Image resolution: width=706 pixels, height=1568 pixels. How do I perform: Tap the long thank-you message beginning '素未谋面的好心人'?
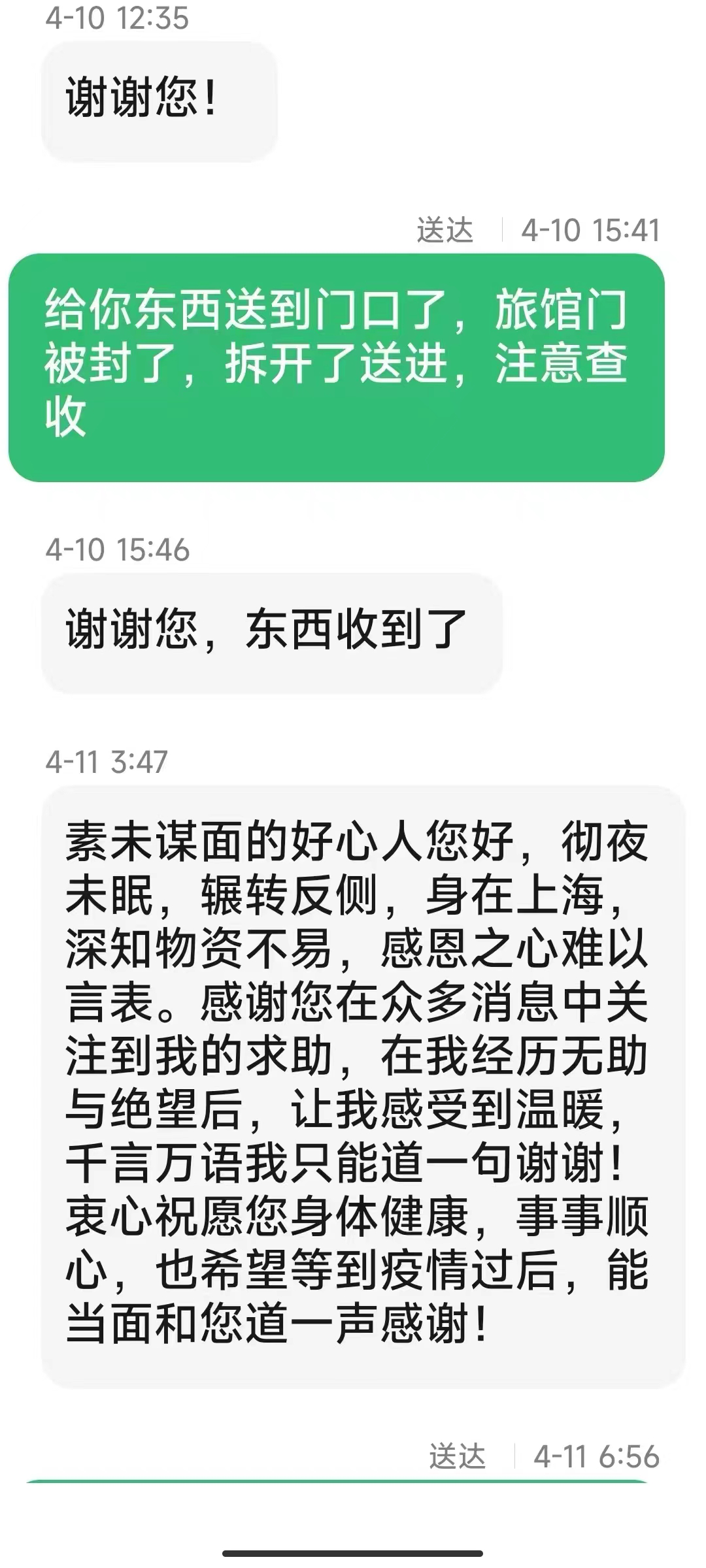pyautogui.click(x=363, y=1085)
